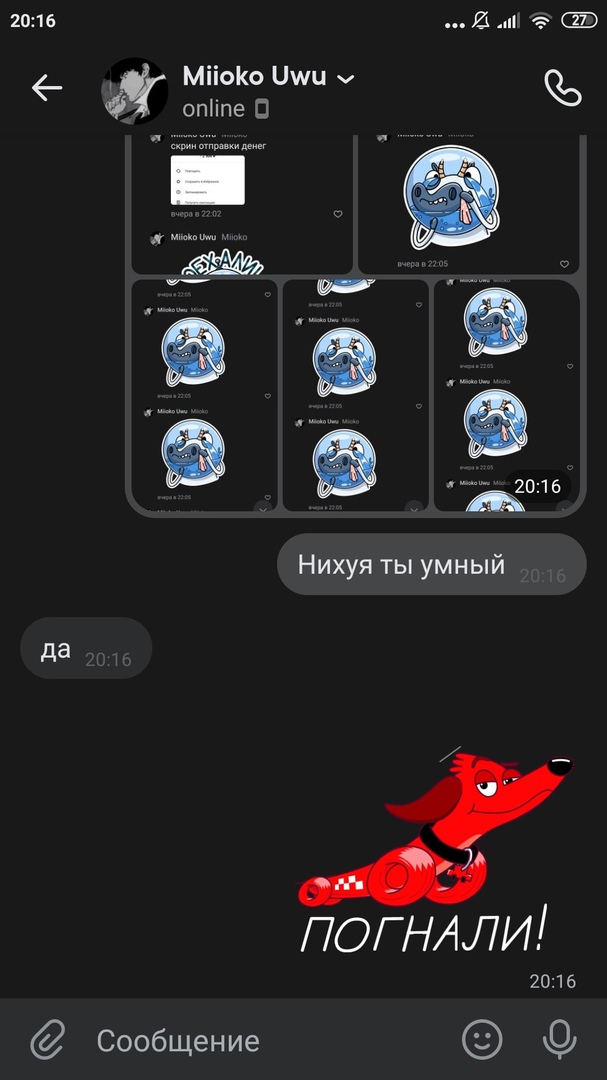Open Miioko Uwu's profile avatar
607x1080 pixels.
134,90
